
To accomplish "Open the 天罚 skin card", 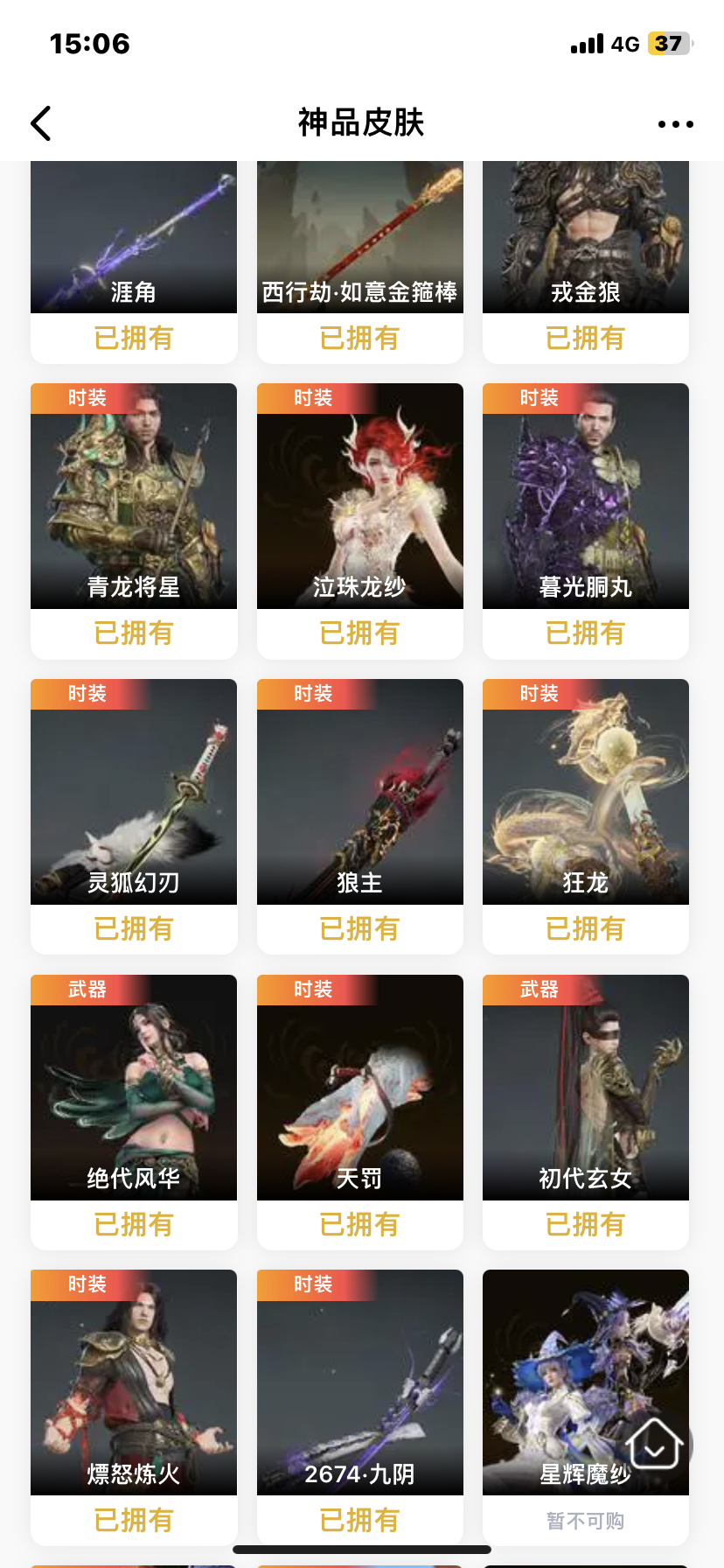I will [360, 1112].
